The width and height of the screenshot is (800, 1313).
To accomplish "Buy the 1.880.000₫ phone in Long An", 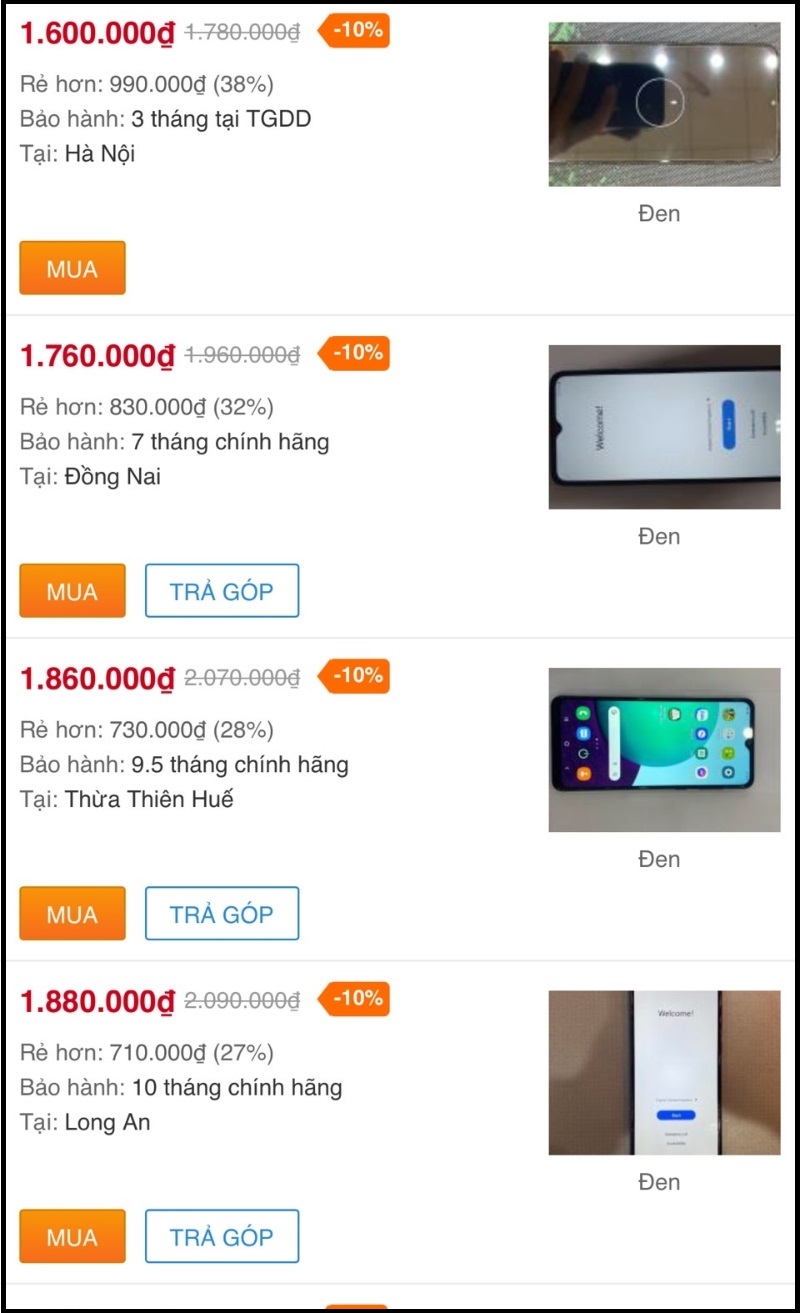I will coord(72,1237).
